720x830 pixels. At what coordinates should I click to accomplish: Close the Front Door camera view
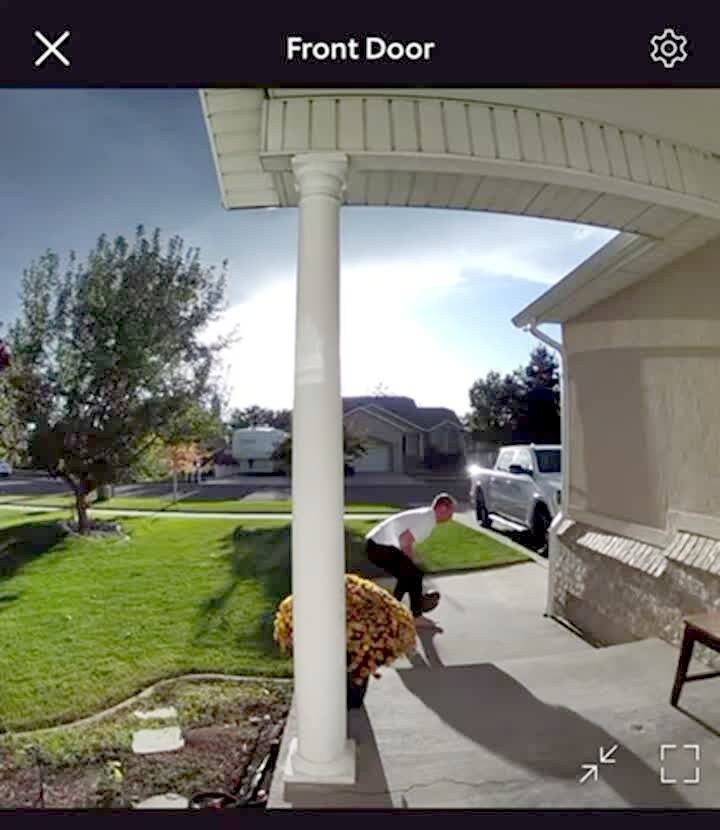(52, 48)
